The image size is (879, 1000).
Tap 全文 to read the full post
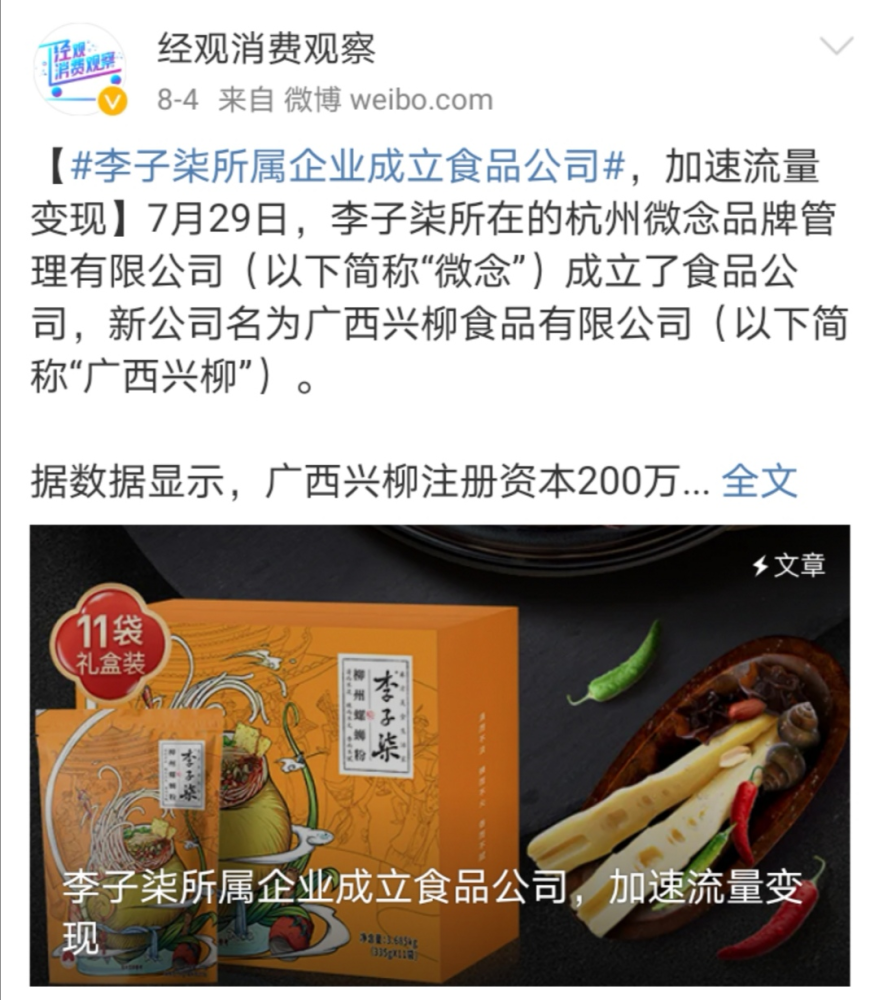tap(760, 481)
